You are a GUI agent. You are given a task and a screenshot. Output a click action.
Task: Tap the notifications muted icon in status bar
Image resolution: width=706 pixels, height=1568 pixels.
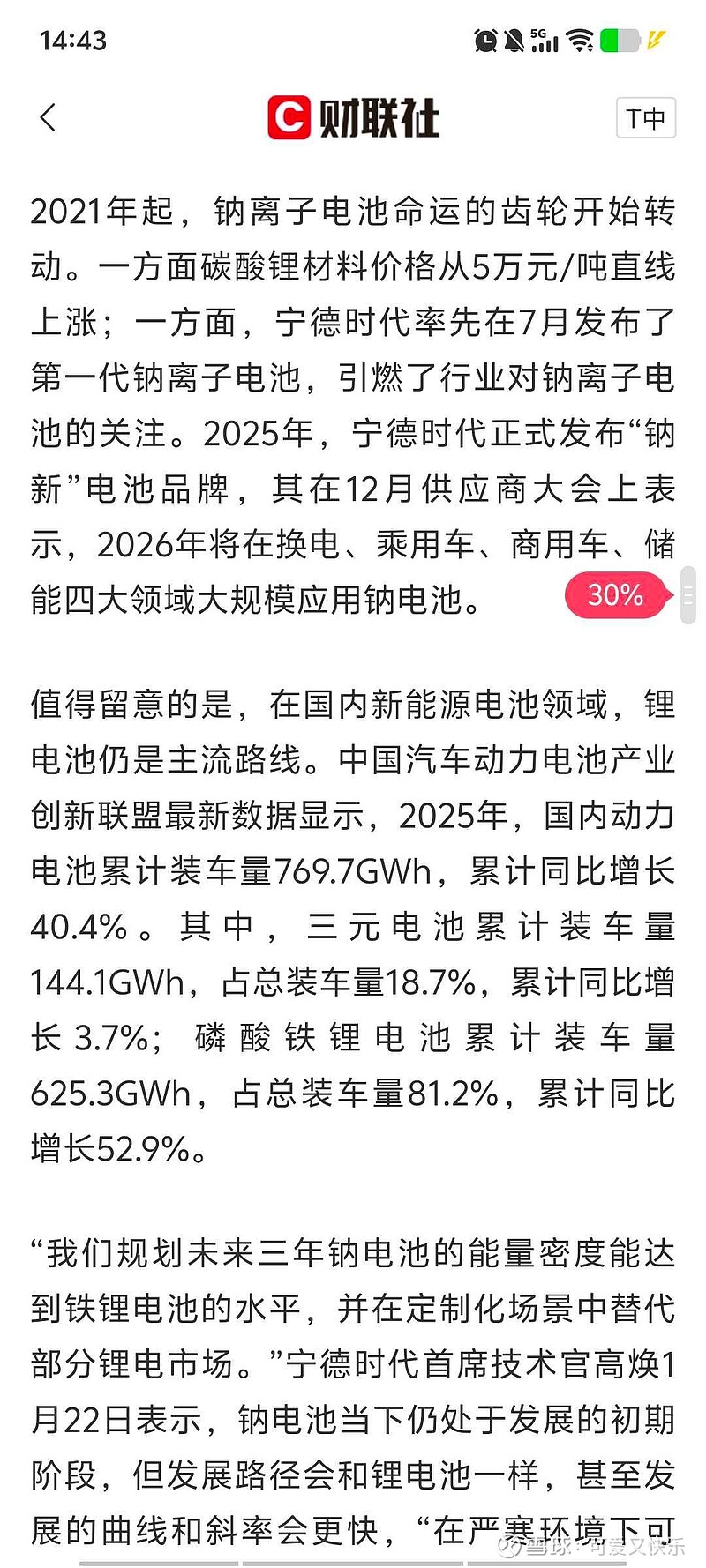click(514, 39)
